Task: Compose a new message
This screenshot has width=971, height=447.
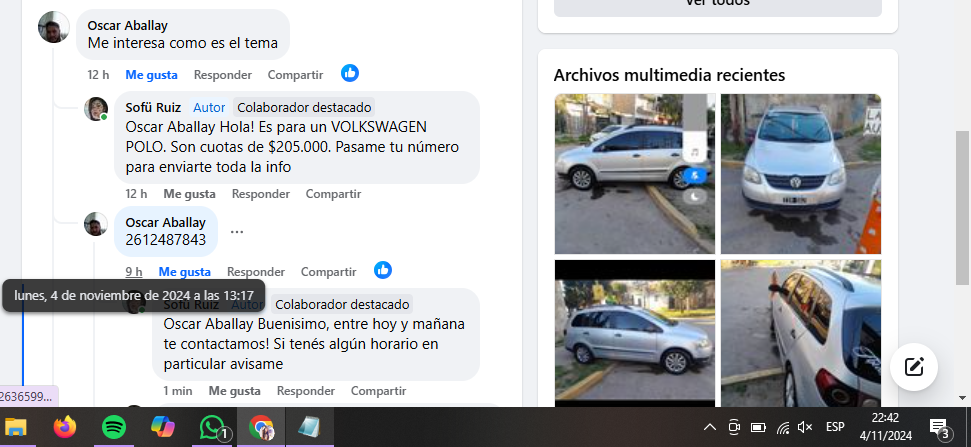Action: [x=913, y=365]
